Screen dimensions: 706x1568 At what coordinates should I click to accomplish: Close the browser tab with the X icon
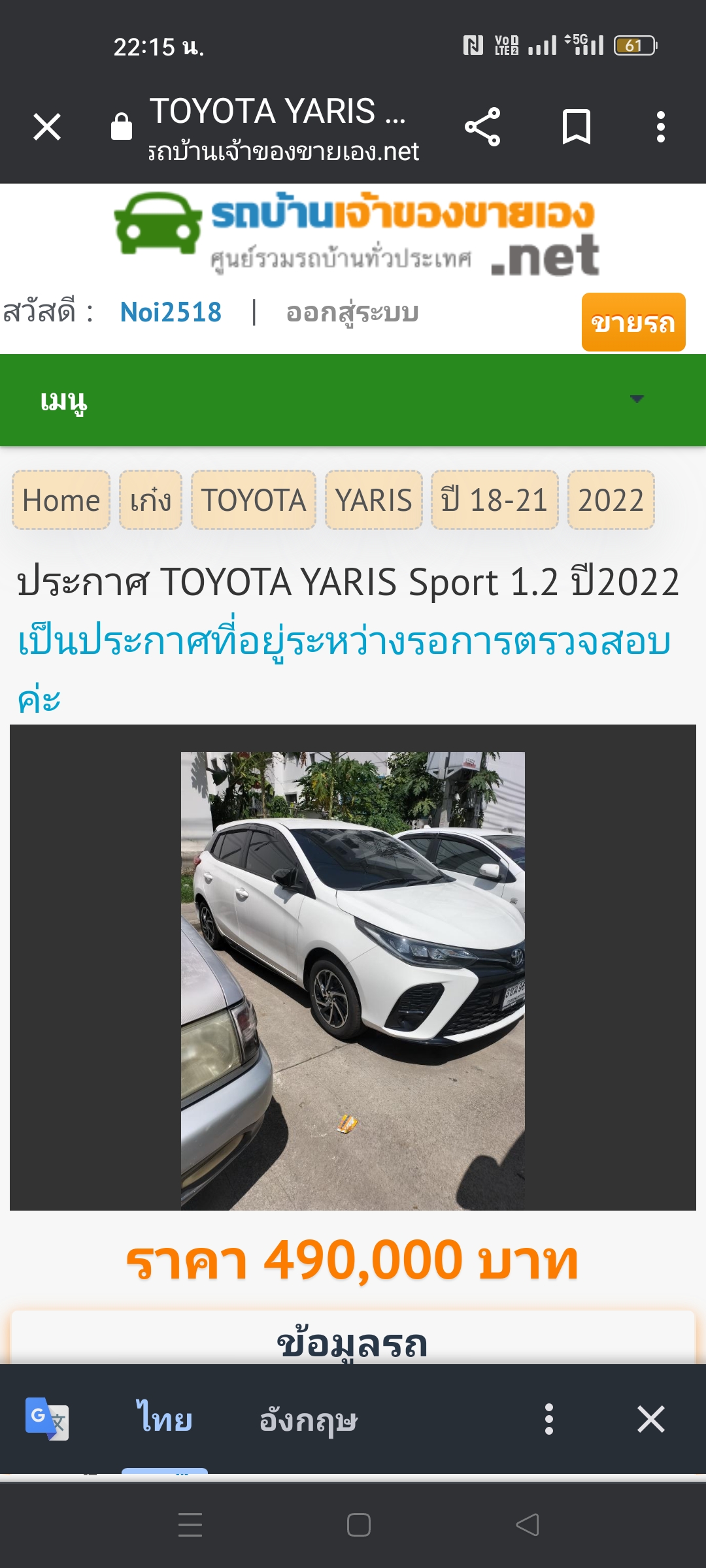(47, 127)
